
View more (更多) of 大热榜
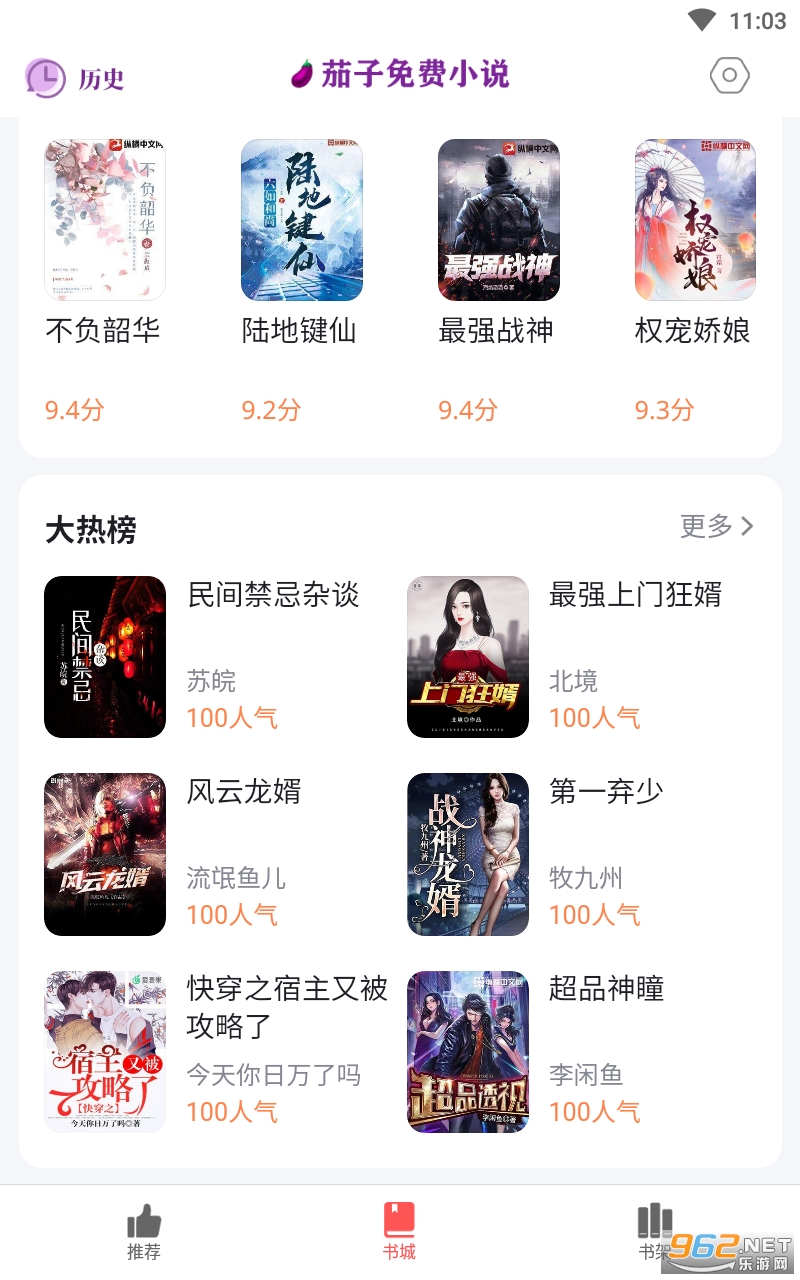[716, 526]
